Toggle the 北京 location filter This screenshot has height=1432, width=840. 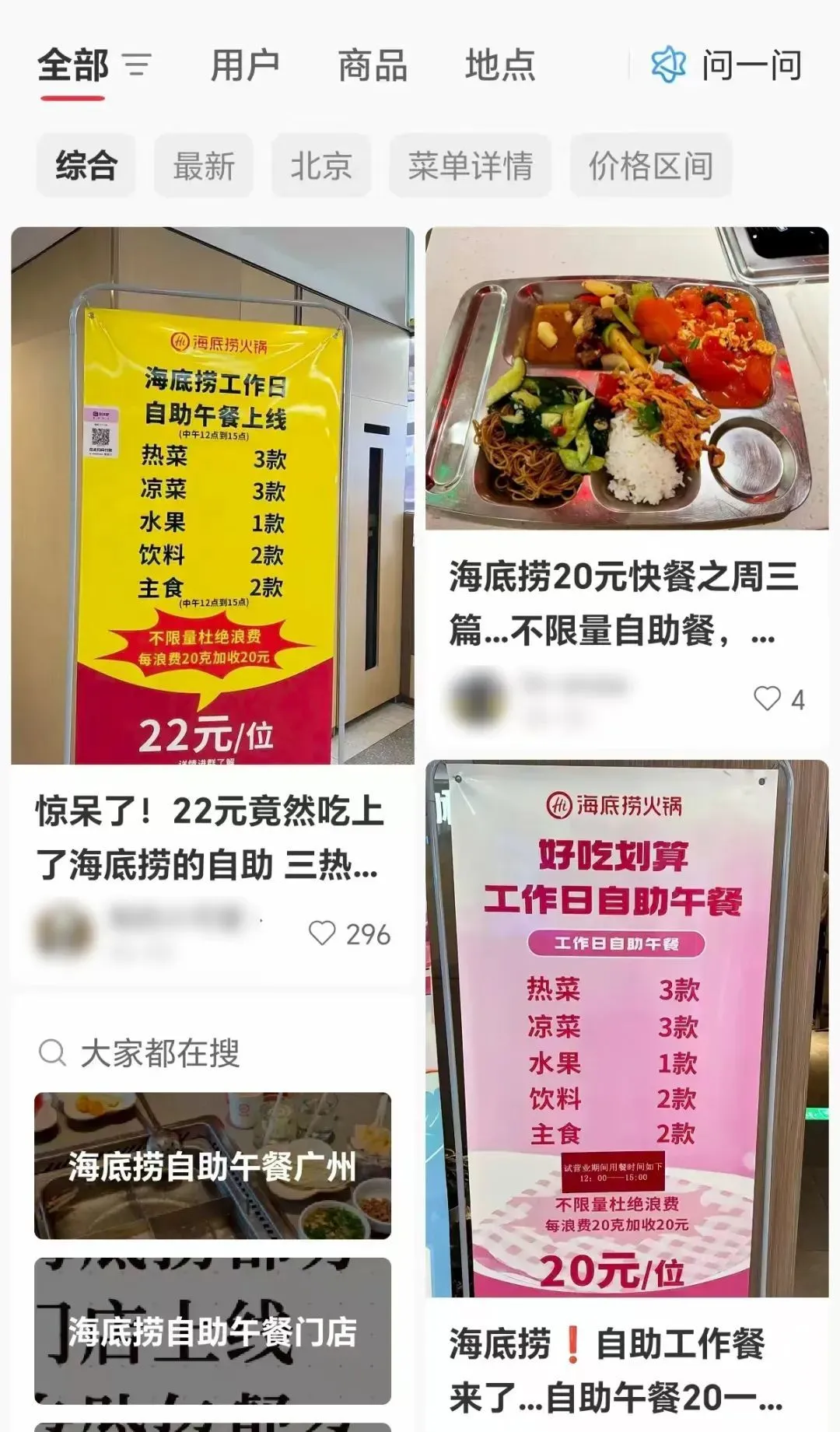[x=324, y=164]
